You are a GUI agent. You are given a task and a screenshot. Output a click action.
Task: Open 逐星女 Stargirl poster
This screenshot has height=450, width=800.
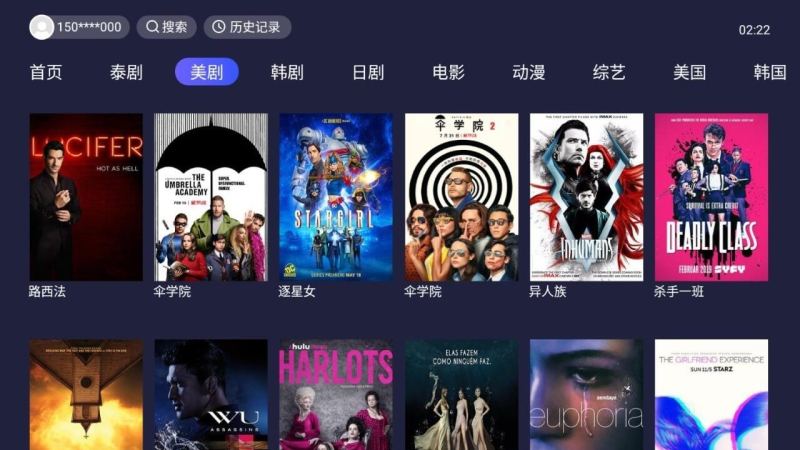[336, 197]
